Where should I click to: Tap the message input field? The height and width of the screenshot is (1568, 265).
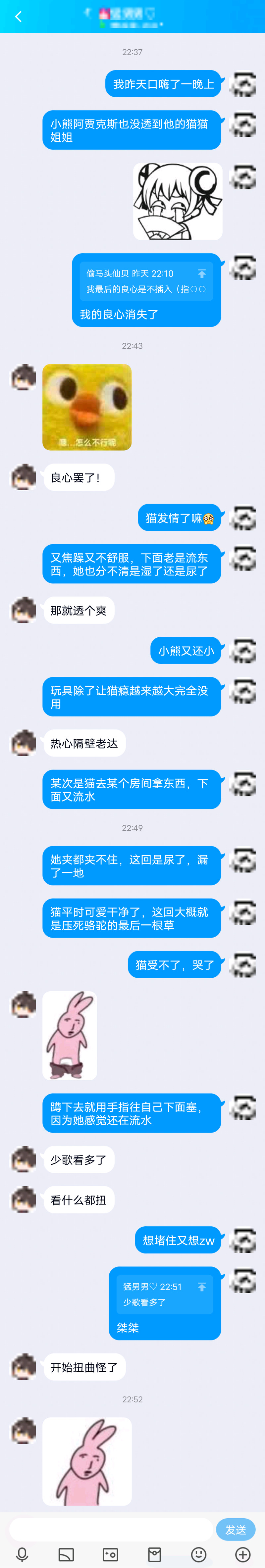coord(111,1529)
